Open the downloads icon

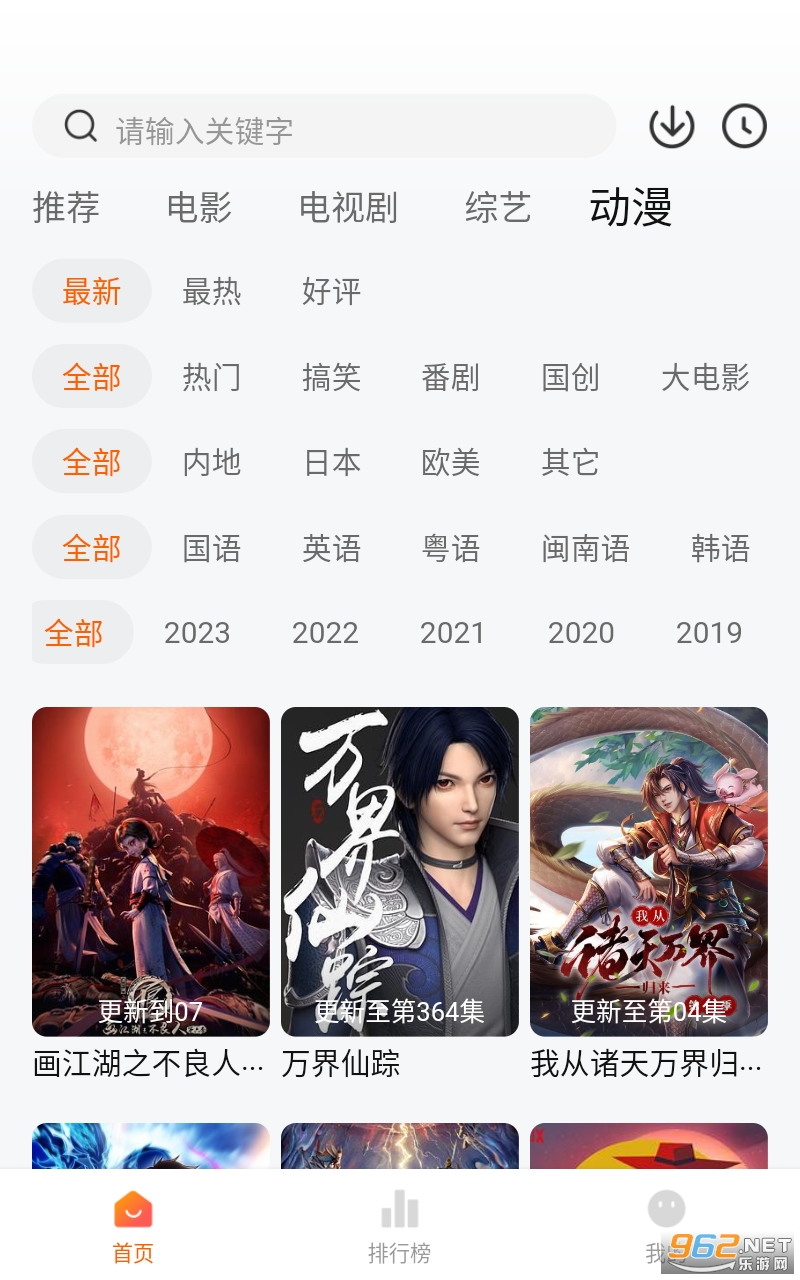pyautogui.click(x=671, y=127)
